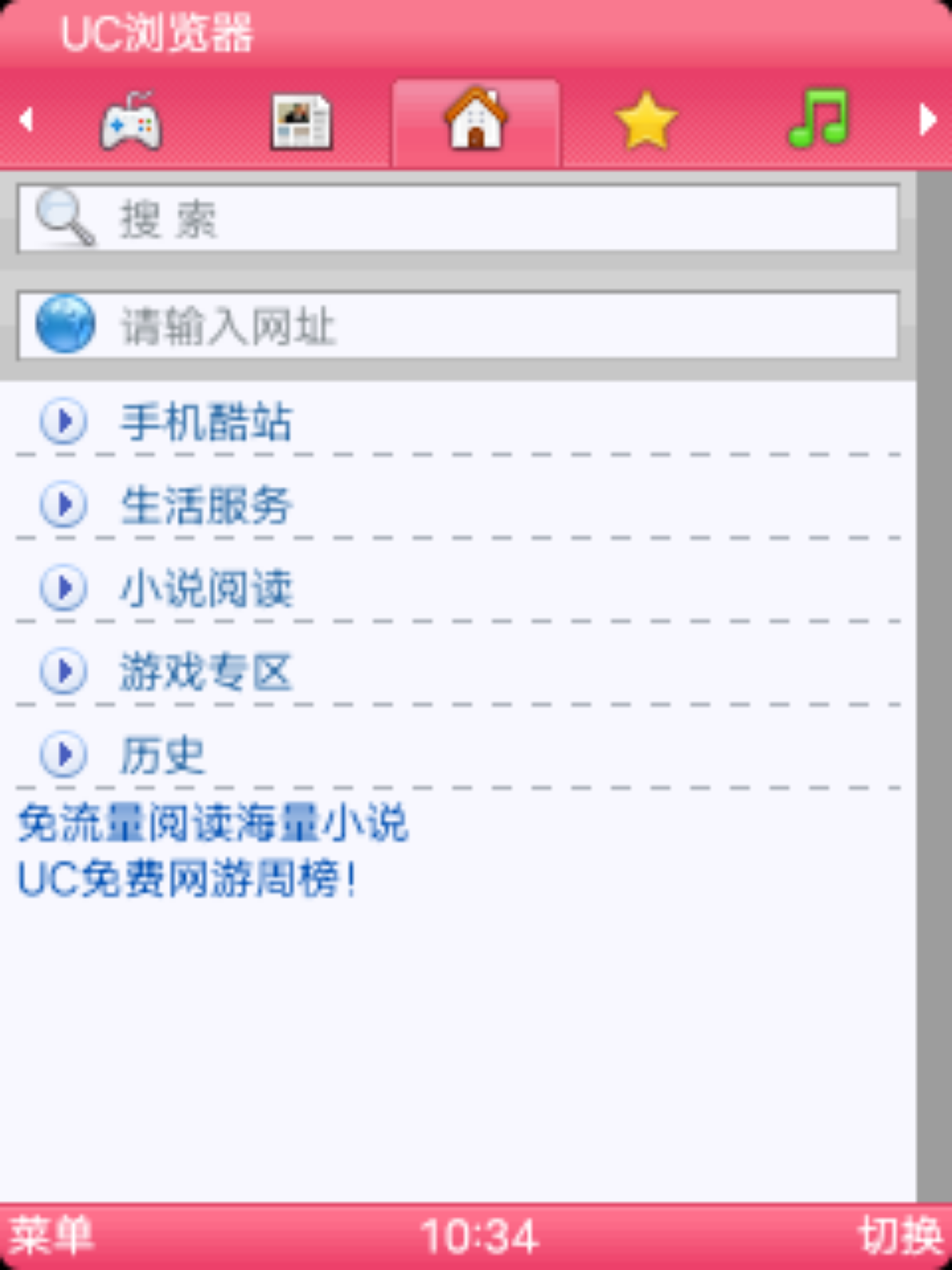This screenshot has width=952, height=1270.
Task: Open the news tab
Action: [x=301, y=121]
